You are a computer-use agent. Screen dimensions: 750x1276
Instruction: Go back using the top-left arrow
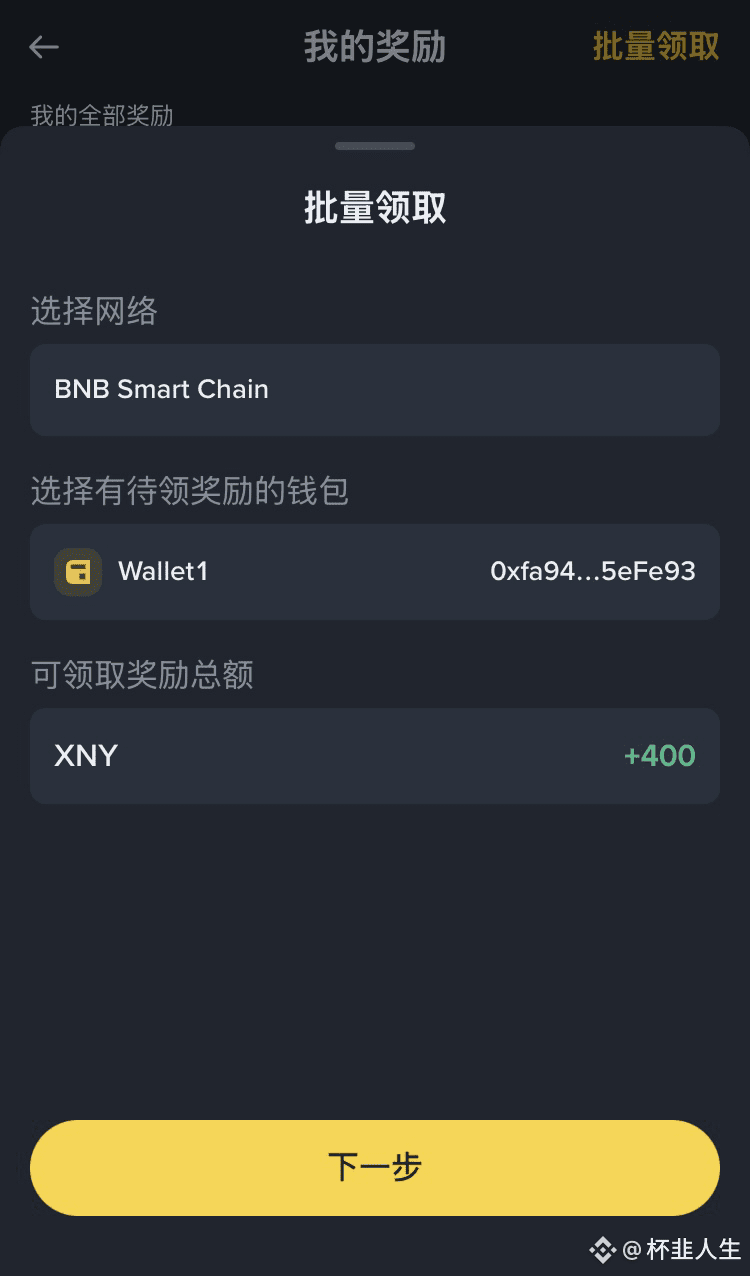(44, 47)
